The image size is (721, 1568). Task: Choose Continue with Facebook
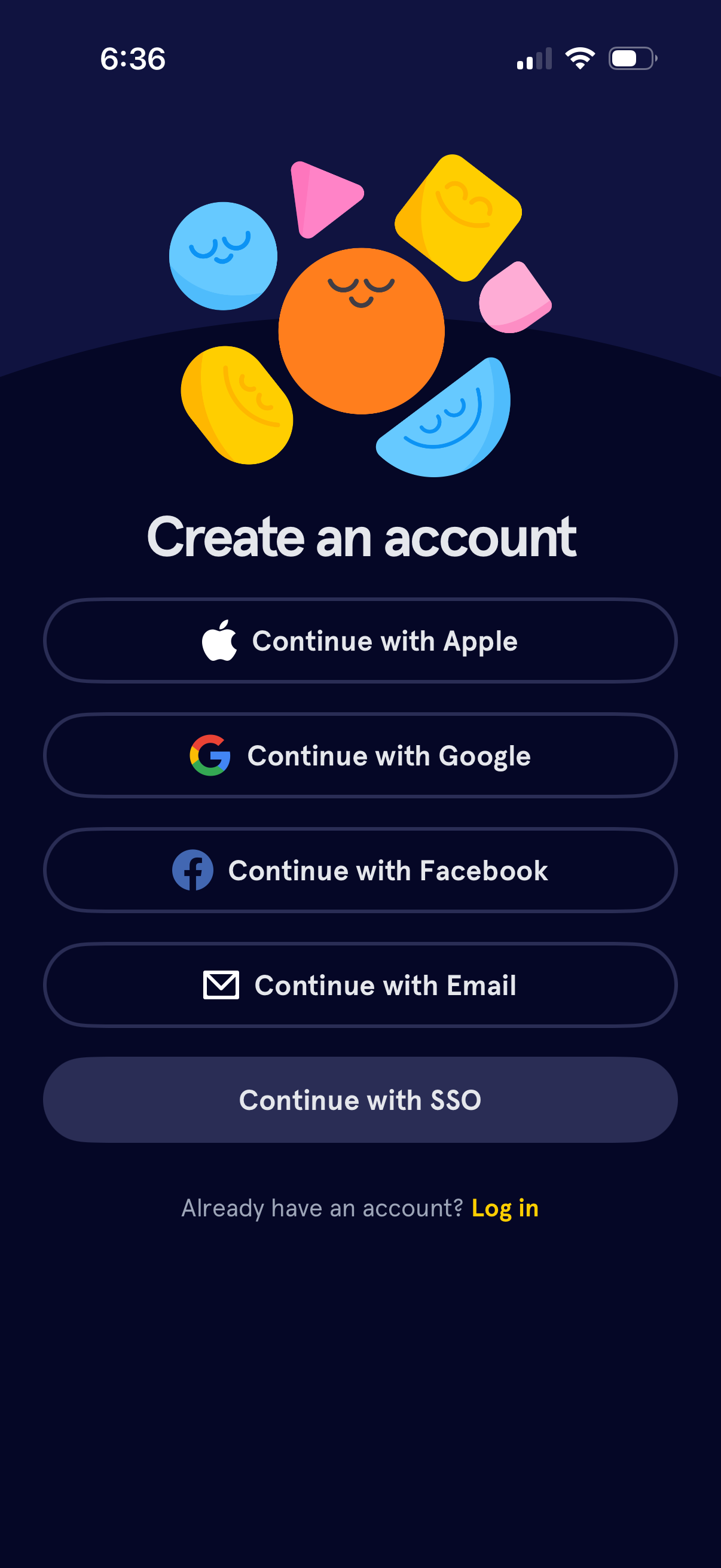[x=360, y=870]
